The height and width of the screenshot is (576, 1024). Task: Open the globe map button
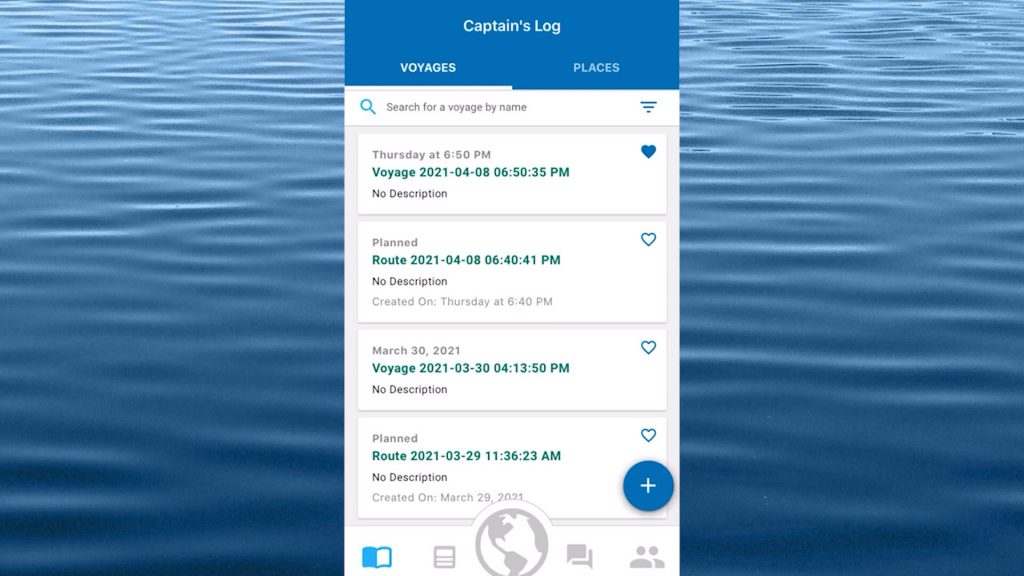pyautogui.click(x=512, y=545)
